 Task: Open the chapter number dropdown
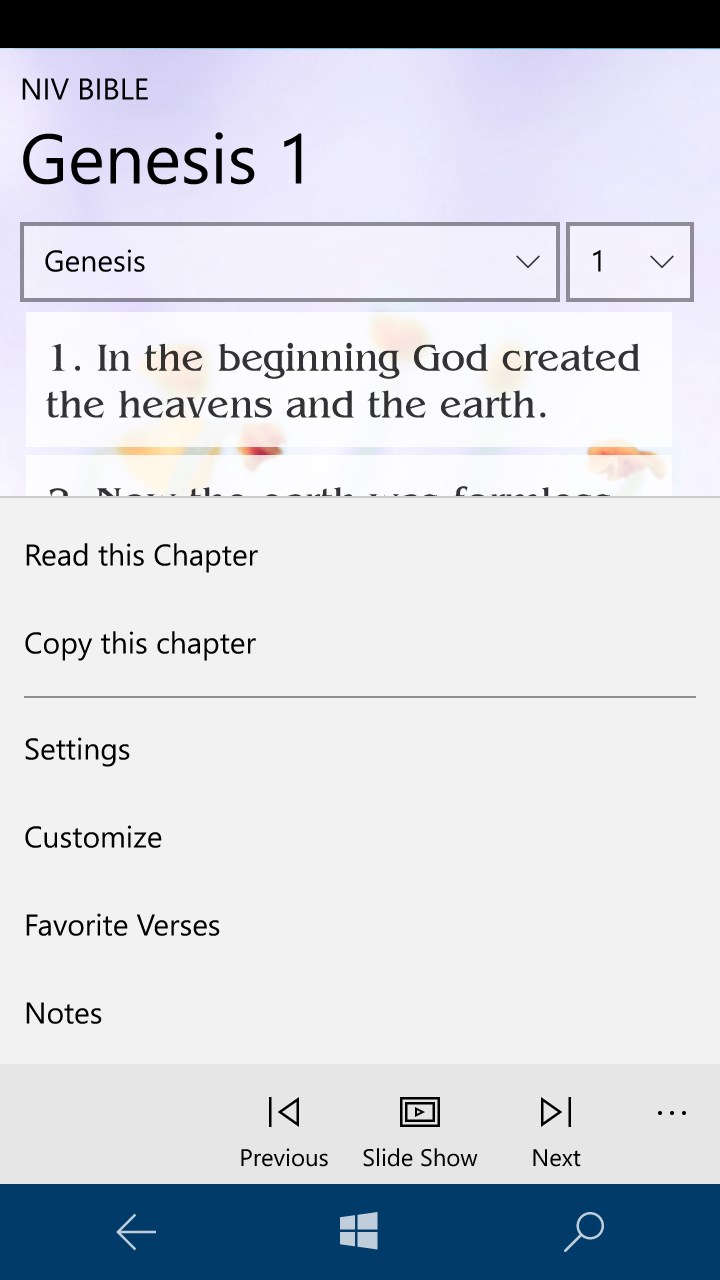tap(629, 262)
